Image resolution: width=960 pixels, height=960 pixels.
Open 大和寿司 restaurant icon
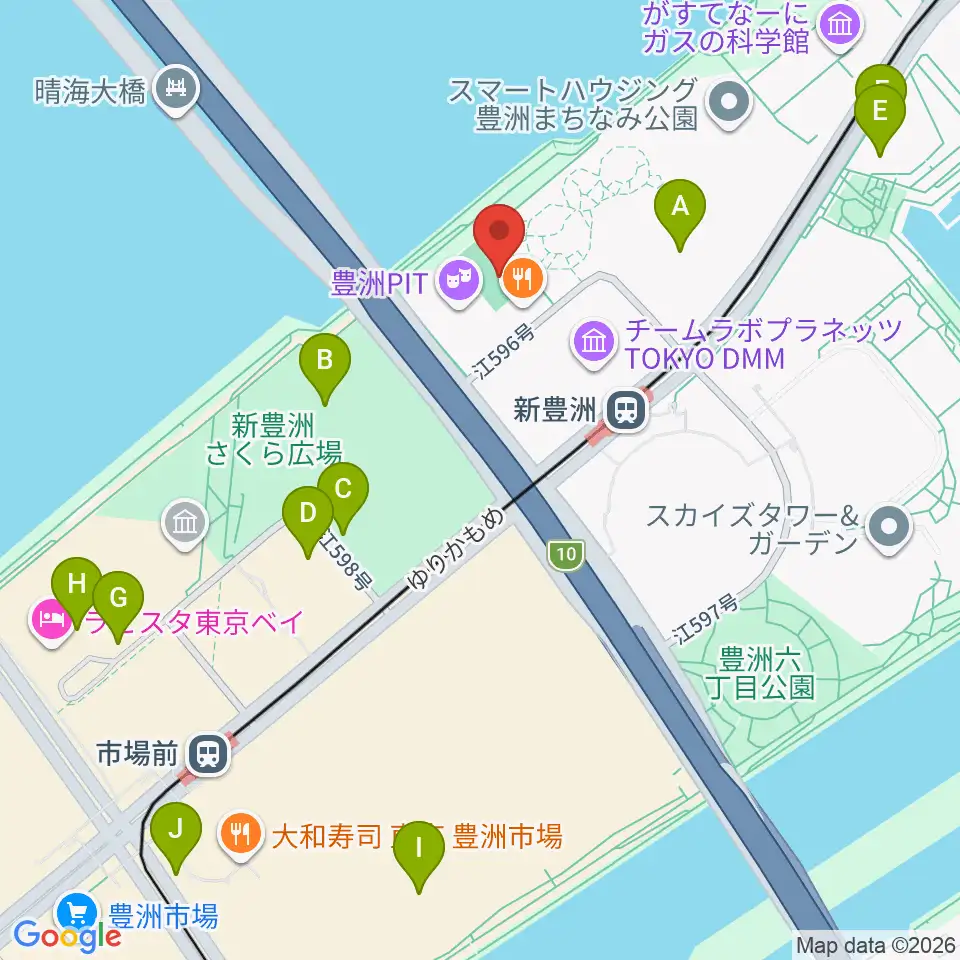(241, 836)
